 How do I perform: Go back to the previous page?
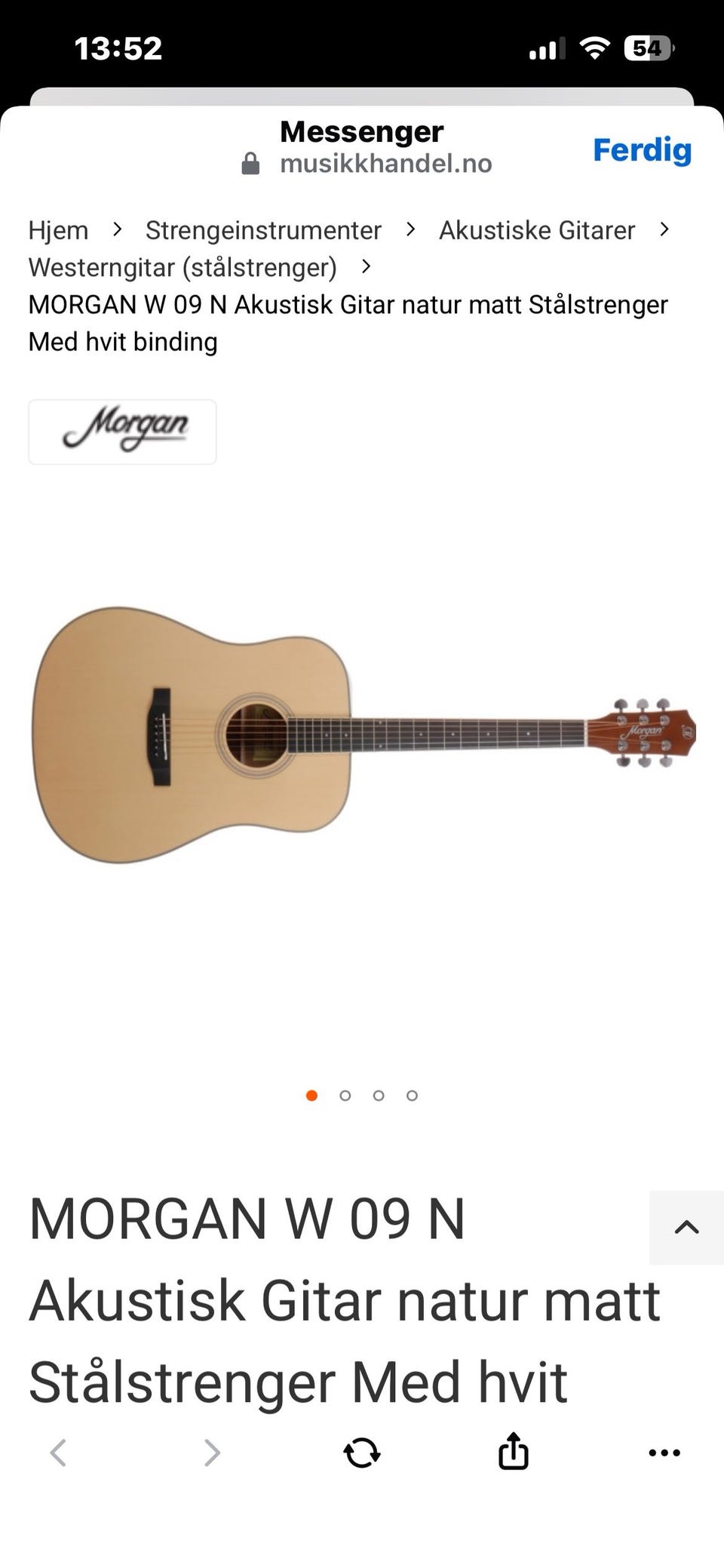[x=58, y=1452]
